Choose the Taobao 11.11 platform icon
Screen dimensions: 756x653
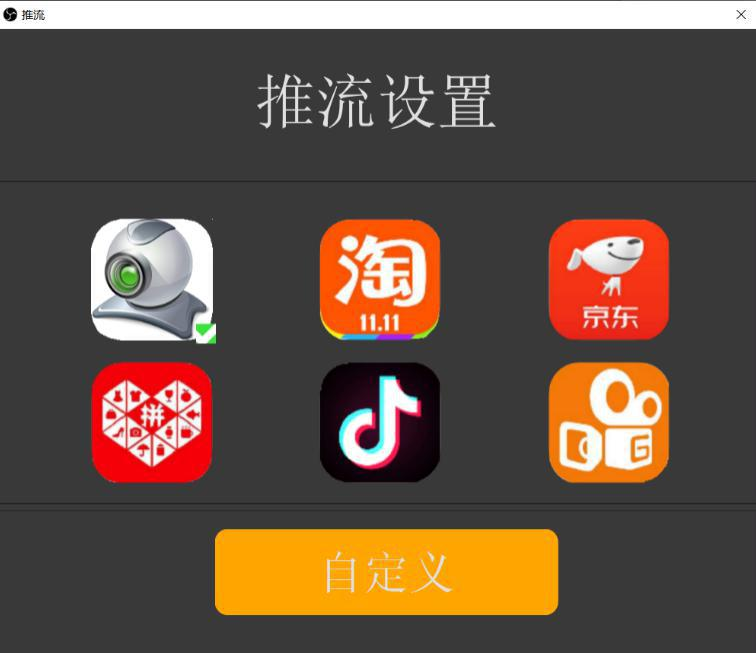(x=380, y=280)
